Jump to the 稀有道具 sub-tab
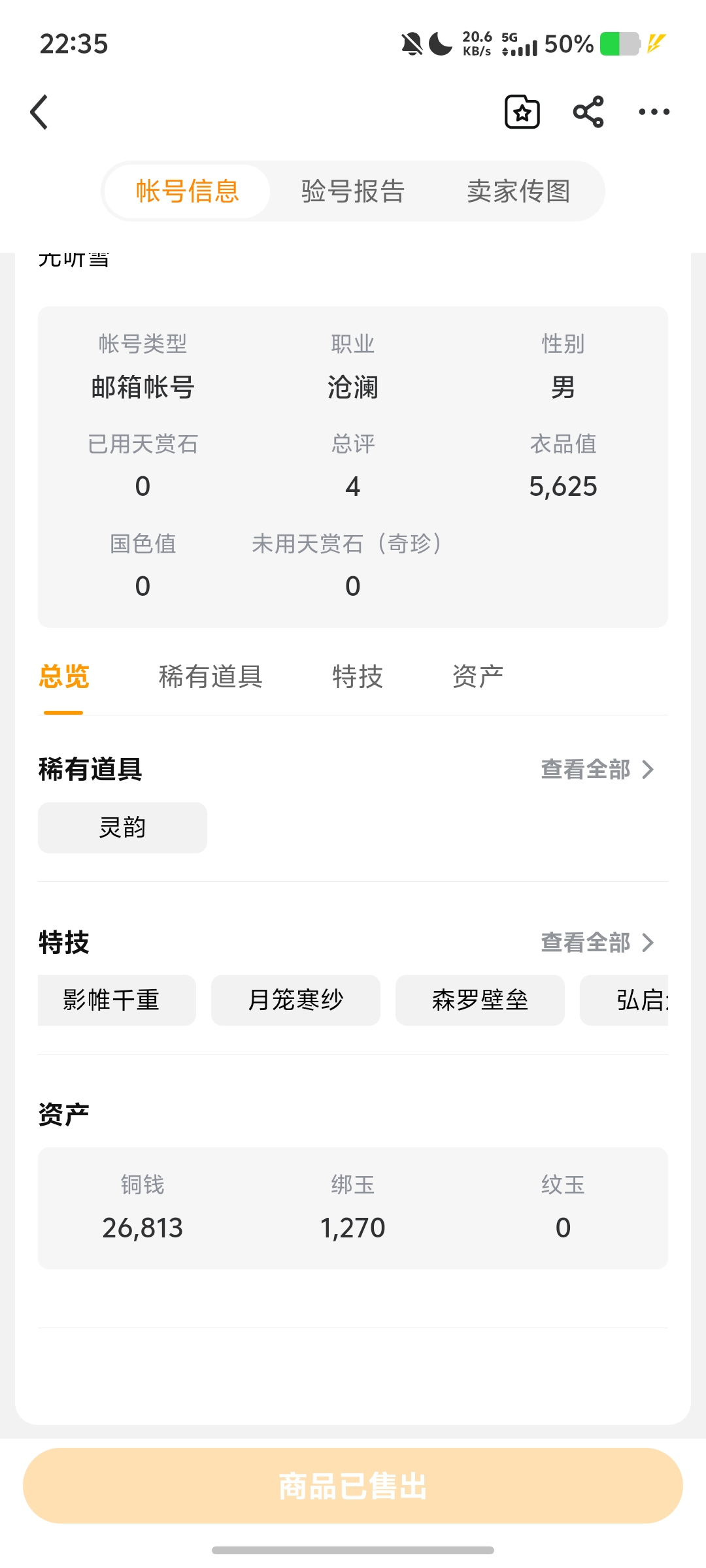The image size is (706, 1568). [x=210, y=677]
